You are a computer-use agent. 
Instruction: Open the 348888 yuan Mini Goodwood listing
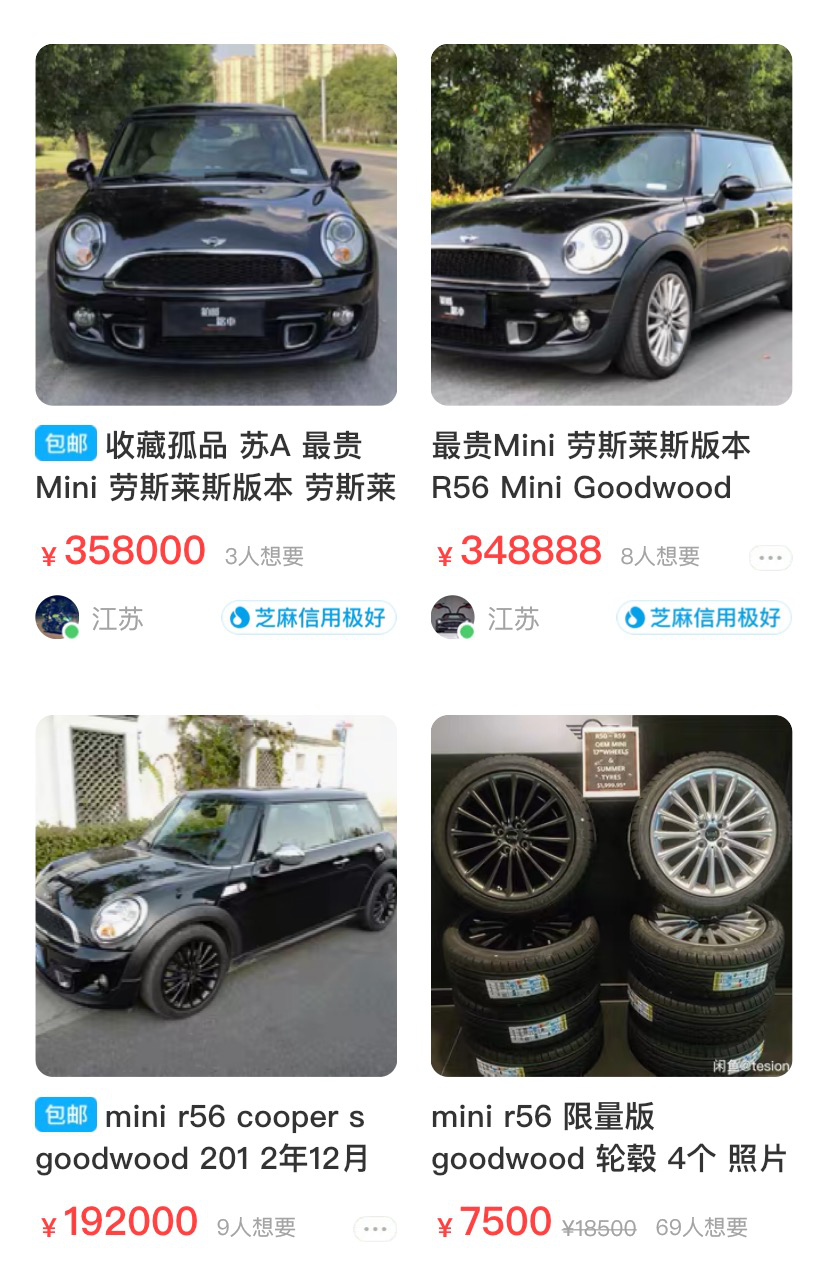611,225
